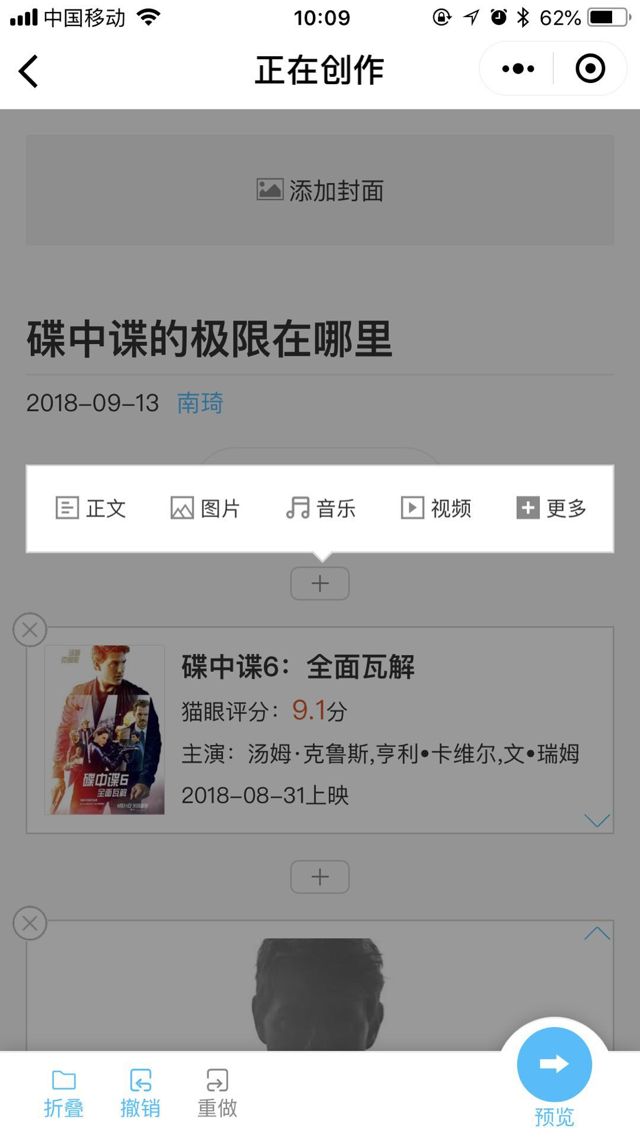Remove the 碟中谍6 movie card
This screenshot has width=640, height=1138.
coord(30,630)
